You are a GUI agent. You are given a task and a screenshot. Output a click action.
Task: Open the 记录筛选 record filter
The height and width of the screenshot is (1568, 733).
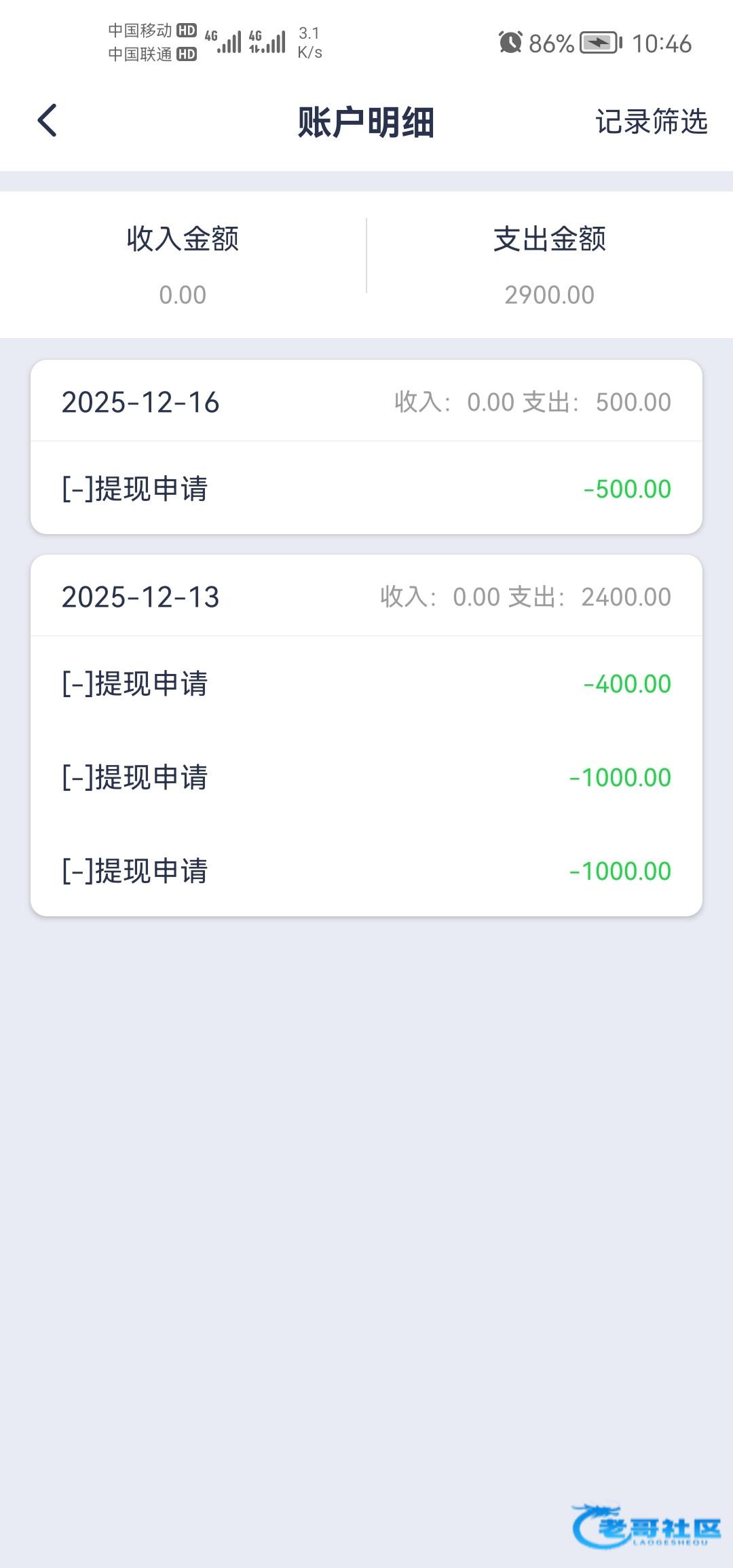coord(651,122)
